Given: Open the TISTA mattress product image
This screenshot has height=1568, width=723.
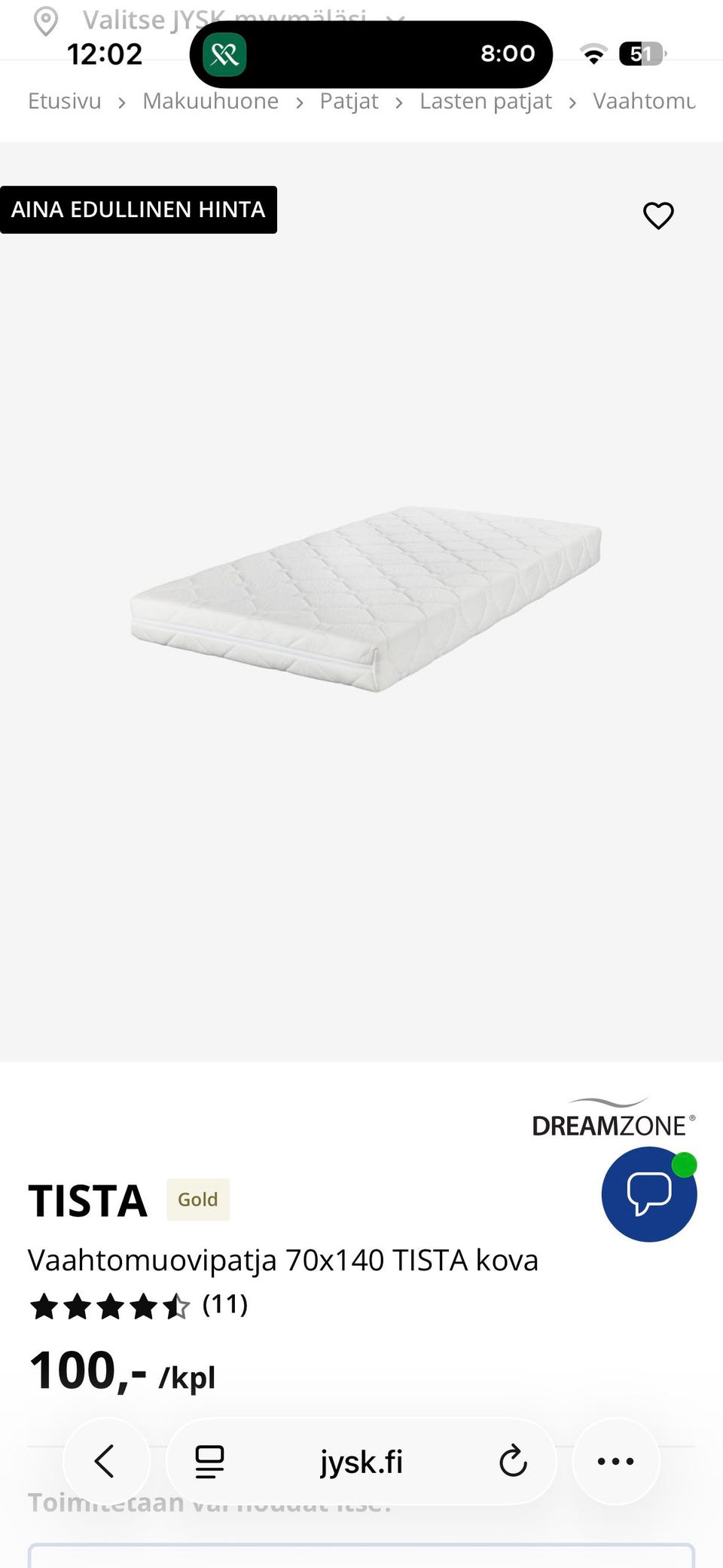Looking at the screenshot, I should (x=366, y=599).
